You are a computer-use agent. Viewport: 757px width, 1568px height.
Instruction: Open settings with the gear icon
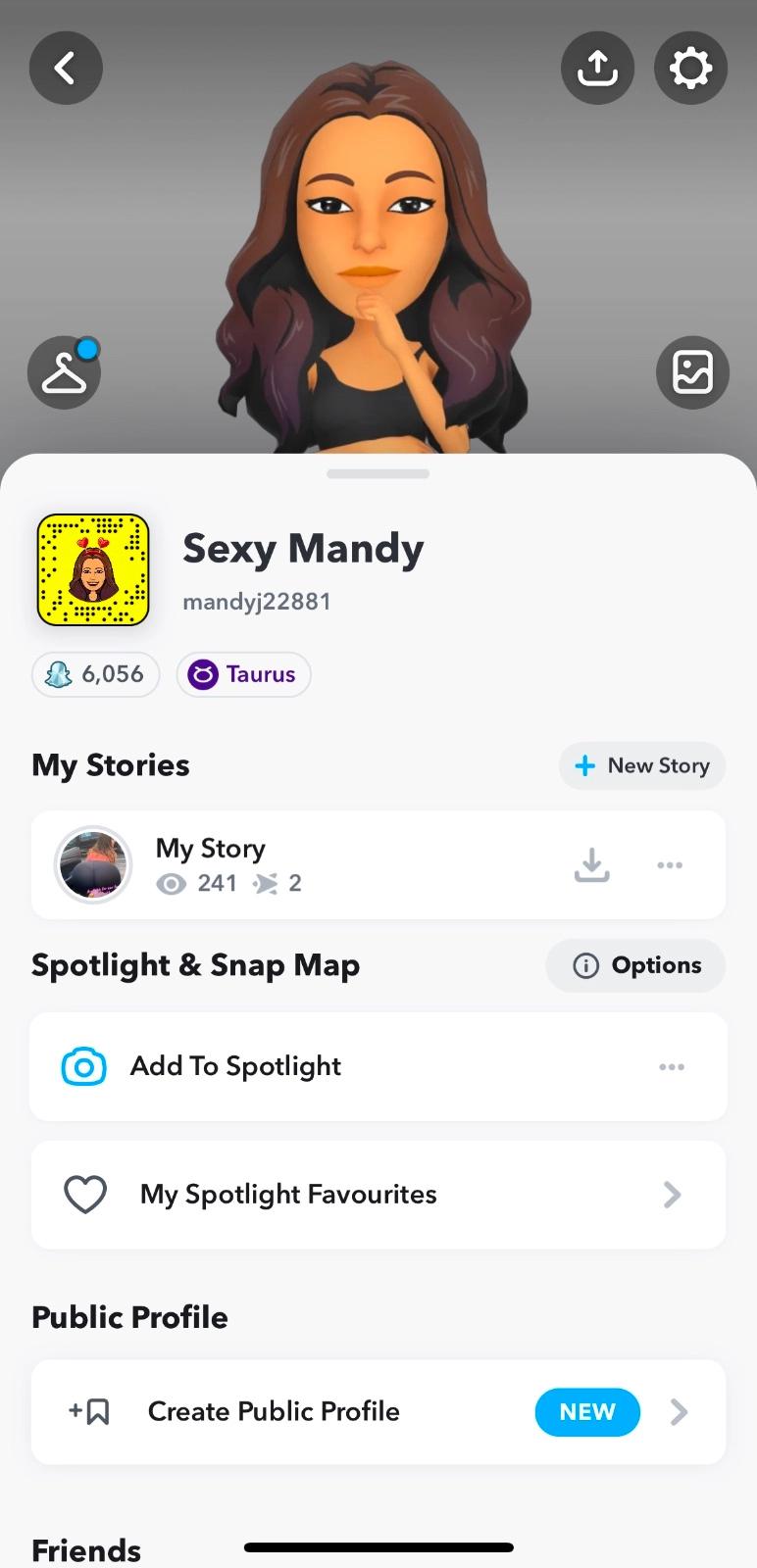coord(690,69)
